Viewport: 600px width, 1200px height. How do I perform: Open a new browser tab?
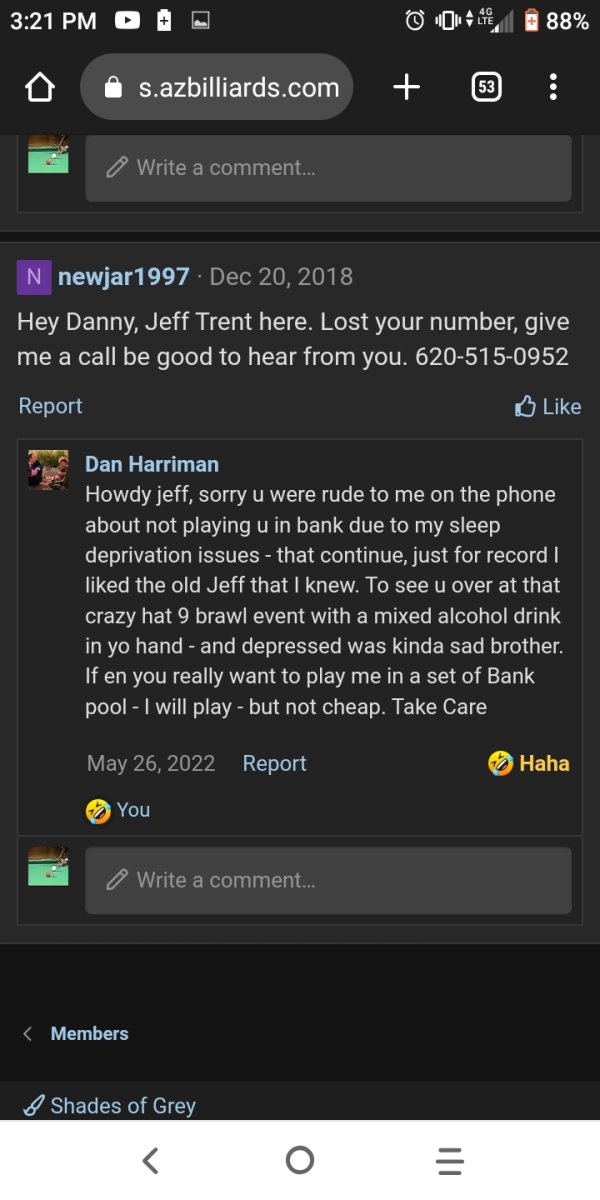point(406,88)
